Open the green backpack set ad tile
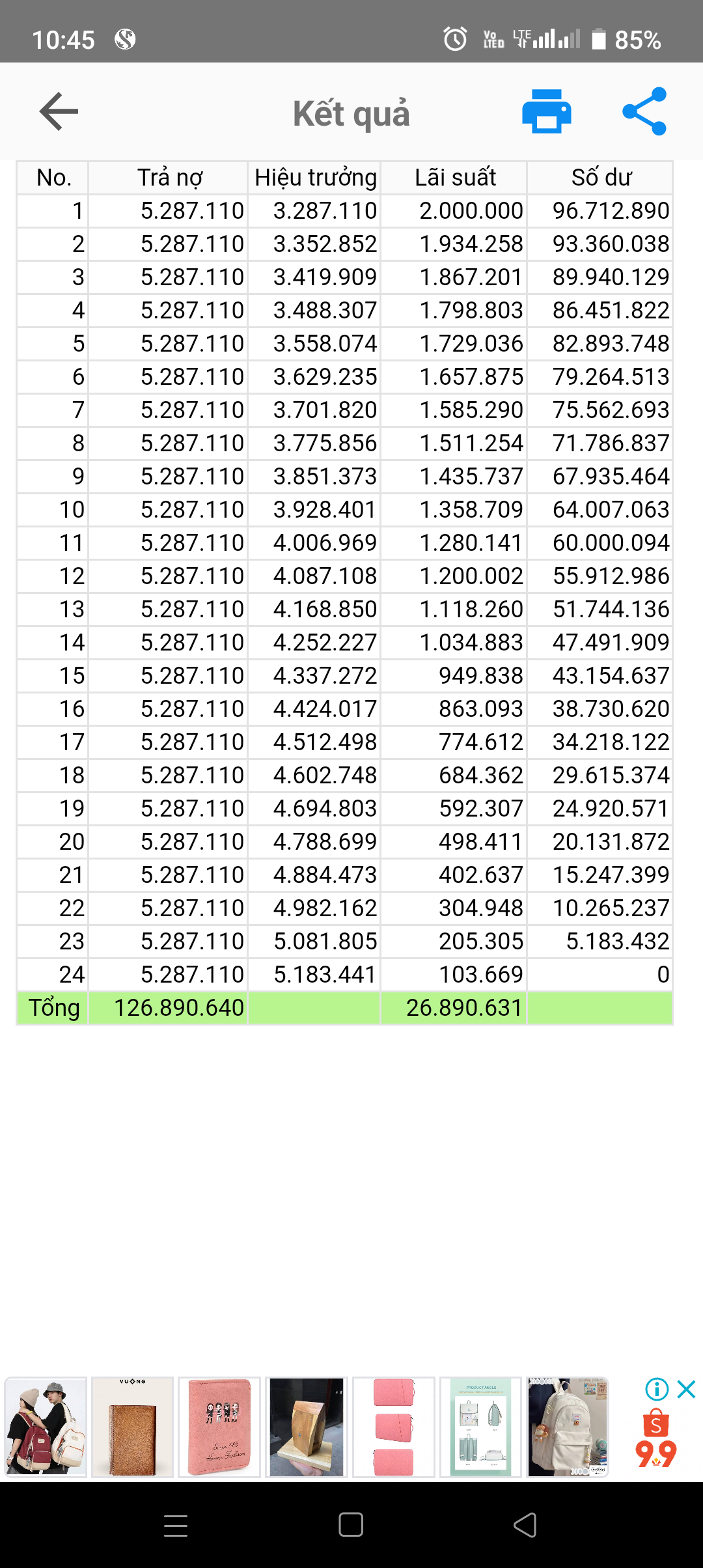The height and width of the screenshot is (1568, 703). pos(481,1427)
